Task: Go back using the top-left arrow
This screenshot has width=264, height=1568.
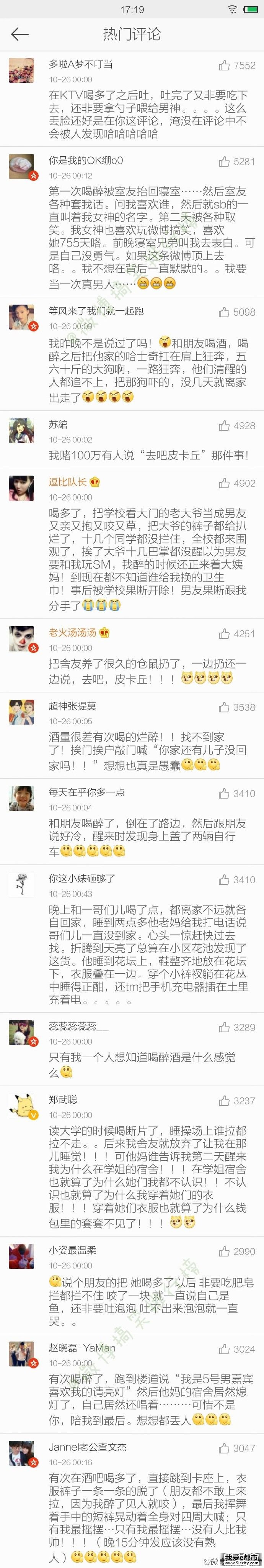Action: tap(20, 34)
